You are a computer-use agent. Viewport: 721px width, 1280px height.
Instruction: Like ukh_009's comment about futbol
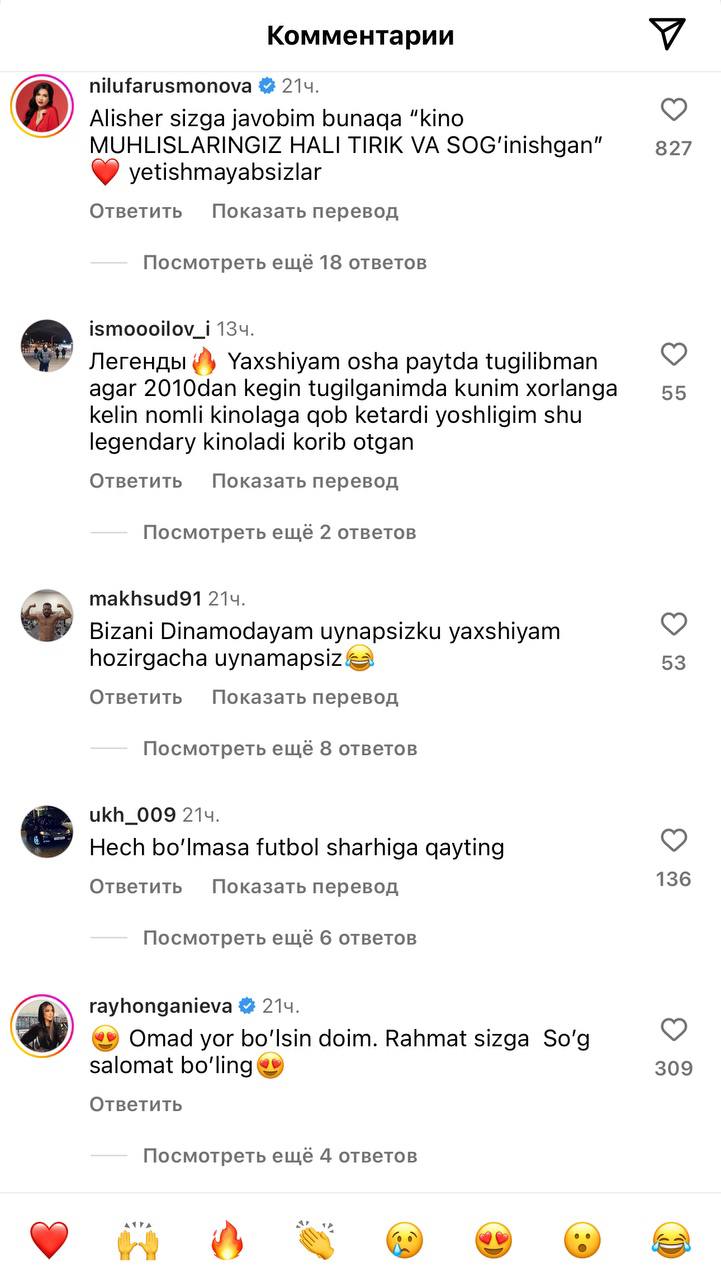pos(674,840)
